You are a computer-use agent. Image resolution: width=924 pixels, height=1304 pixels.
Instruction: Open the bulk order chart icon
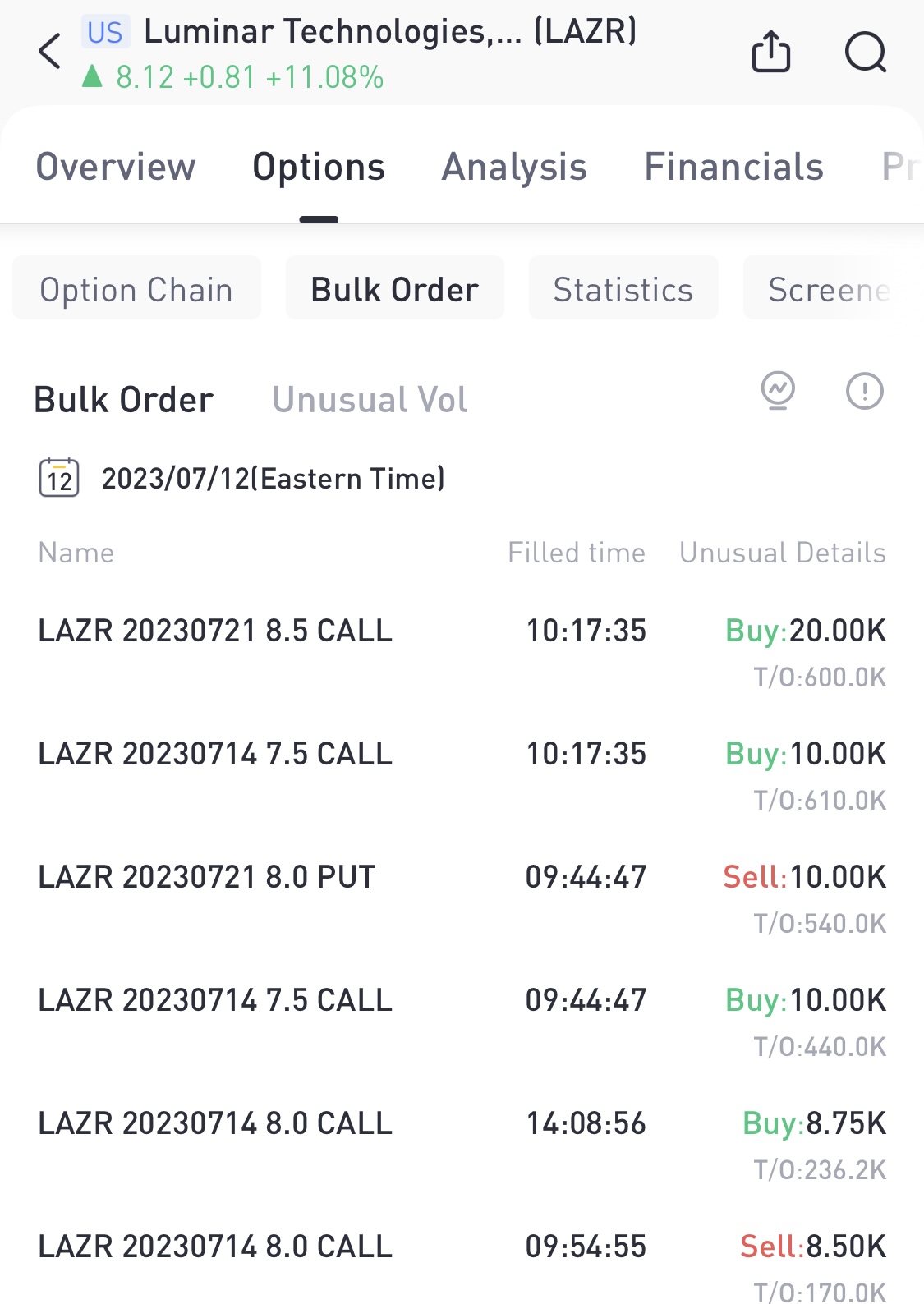click(x=778, y=390)
